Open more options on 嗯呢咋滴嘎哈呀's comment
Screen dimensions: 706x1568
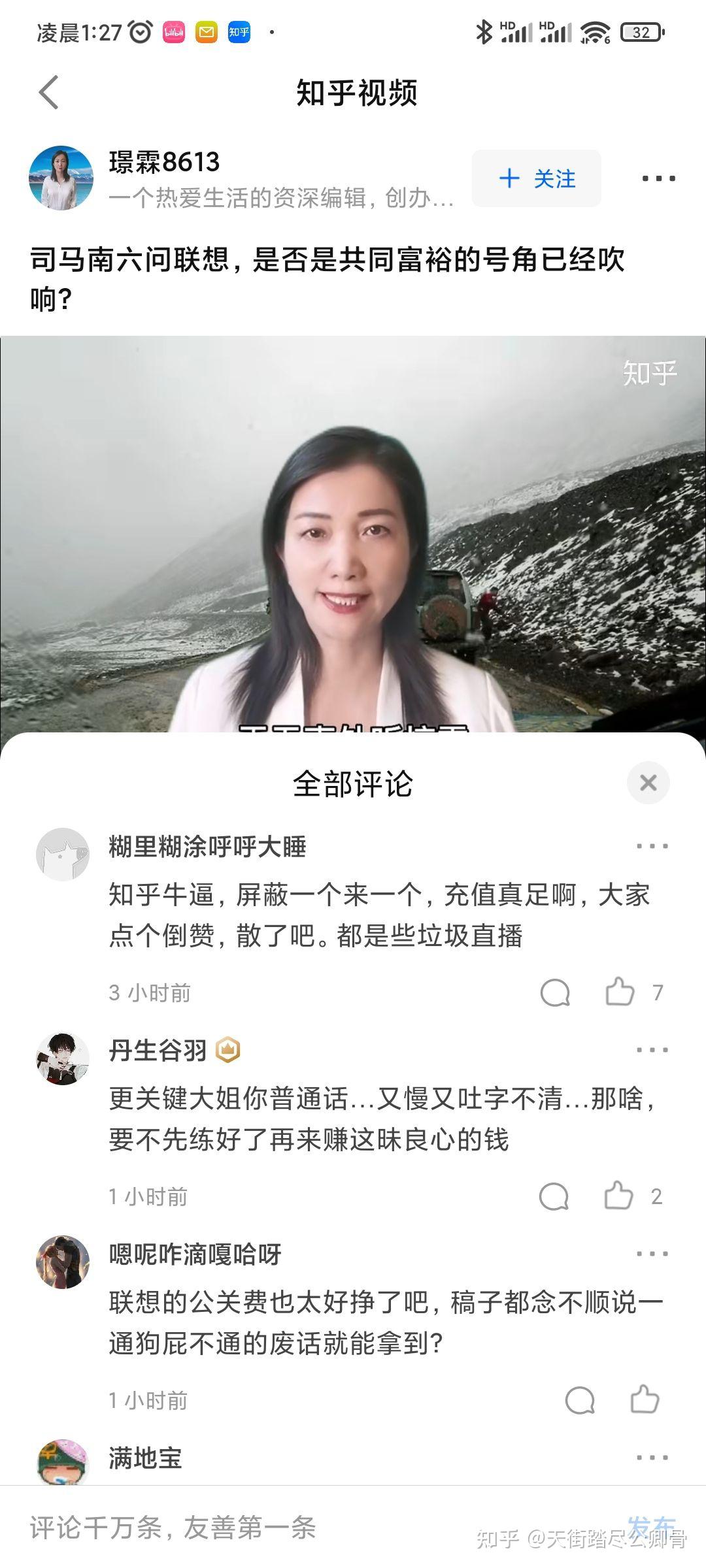click(x=652, y=1254)
